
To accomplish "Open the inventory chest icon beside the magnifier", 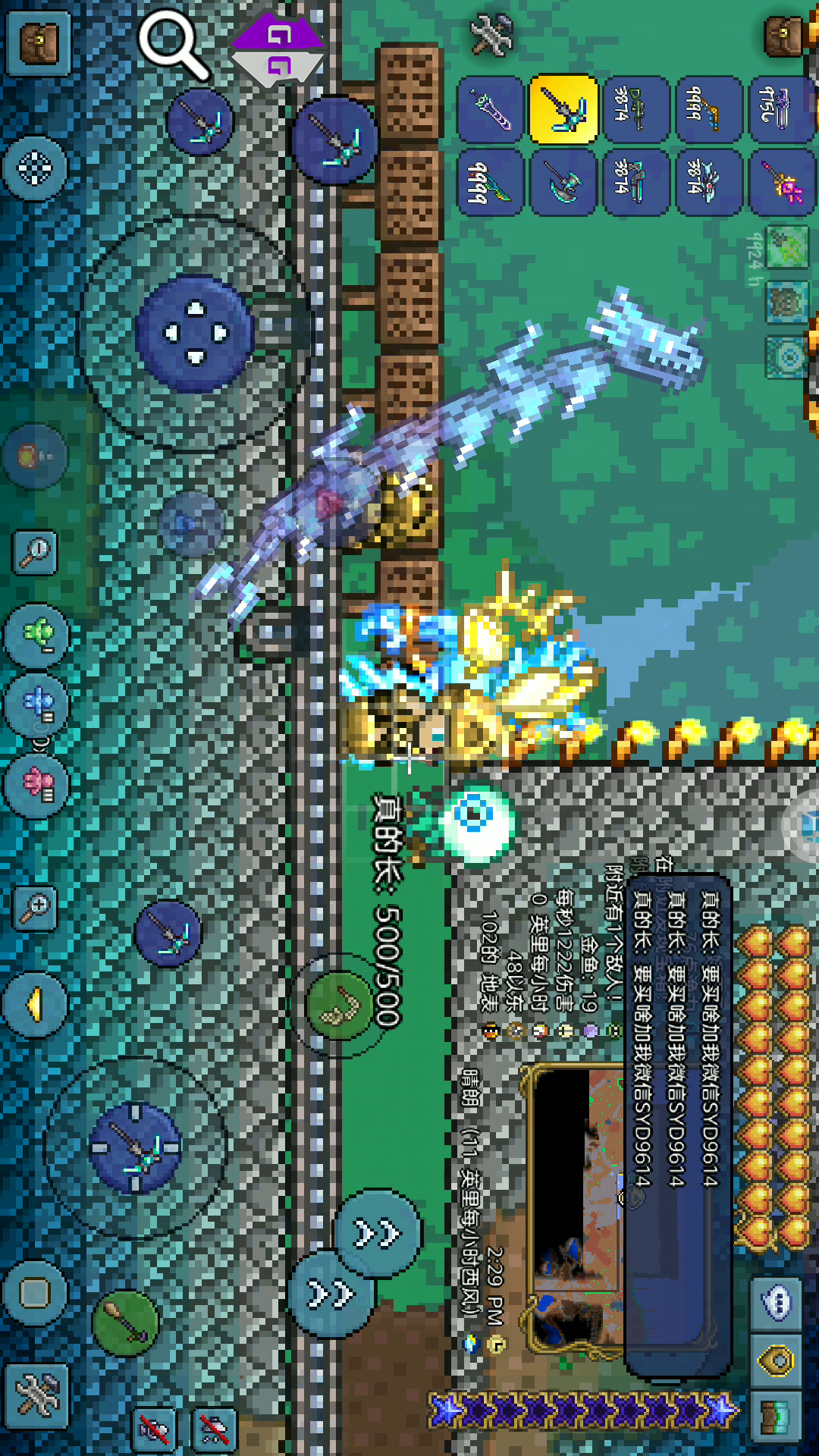I will point(36,42).
